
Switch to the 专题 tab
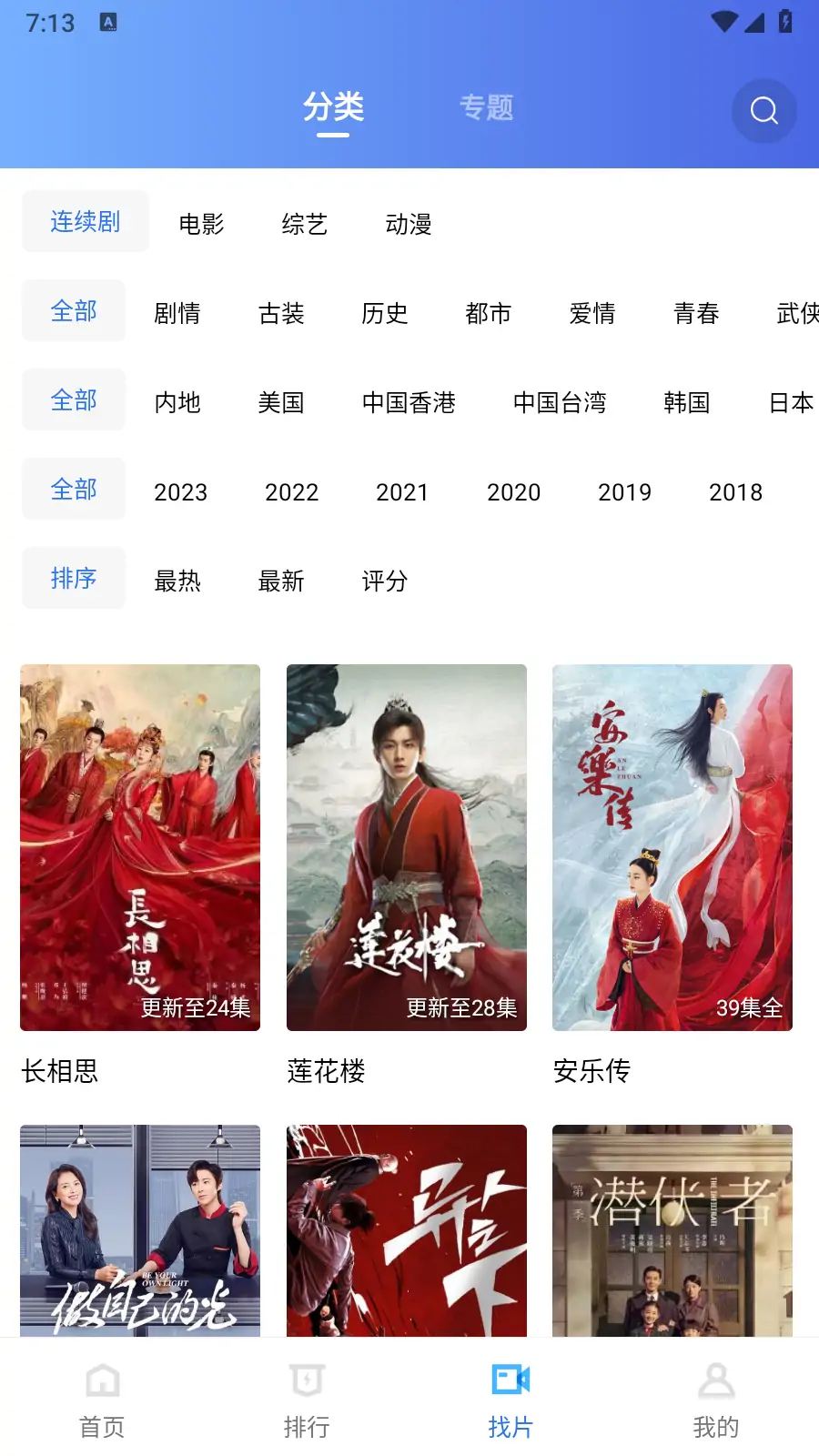(x=487, y=107)
